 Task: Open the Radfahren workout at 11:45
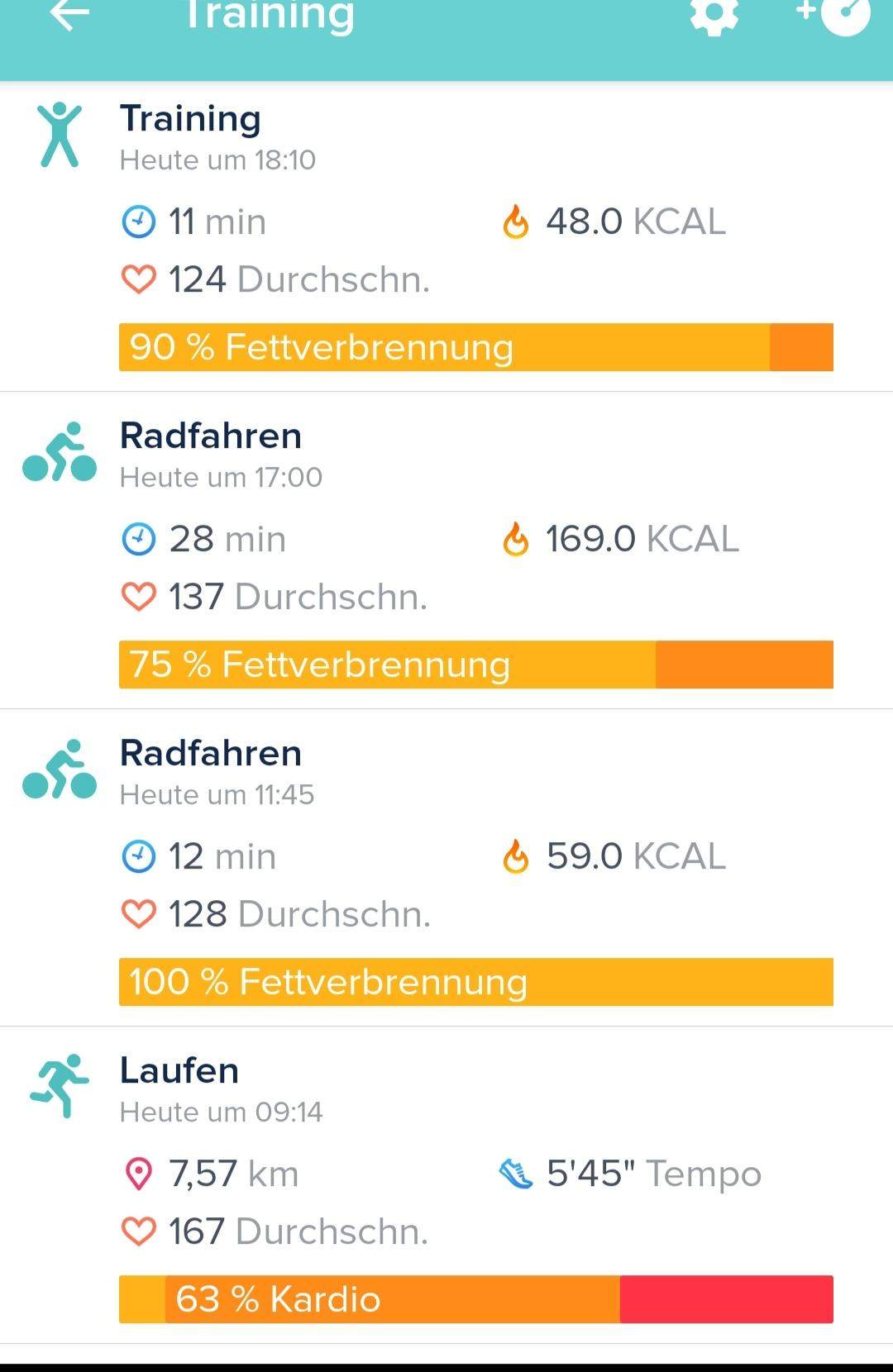pyautogui.click(x=331, y=770)
